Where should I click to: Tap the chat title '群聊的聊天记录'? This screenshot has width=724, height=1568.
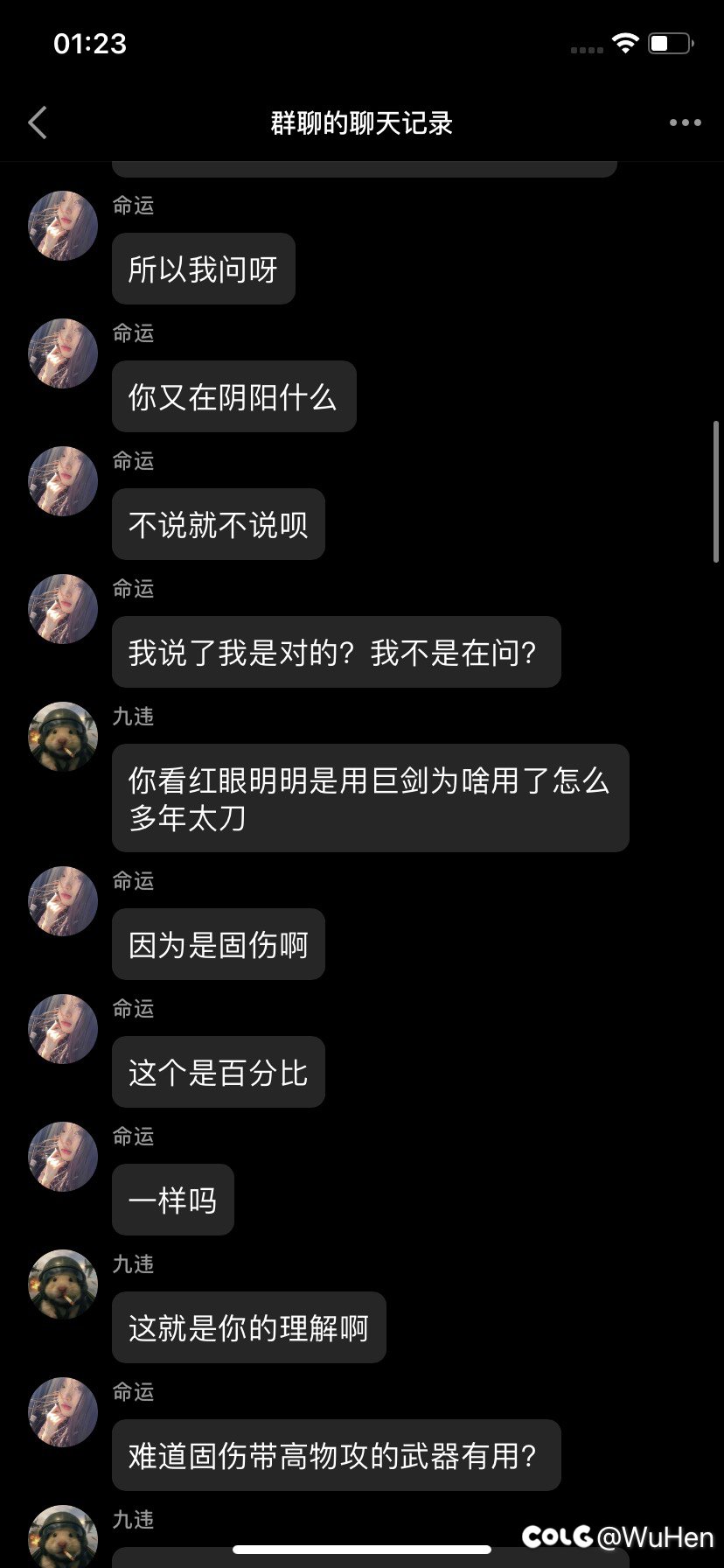pos(362,122)
